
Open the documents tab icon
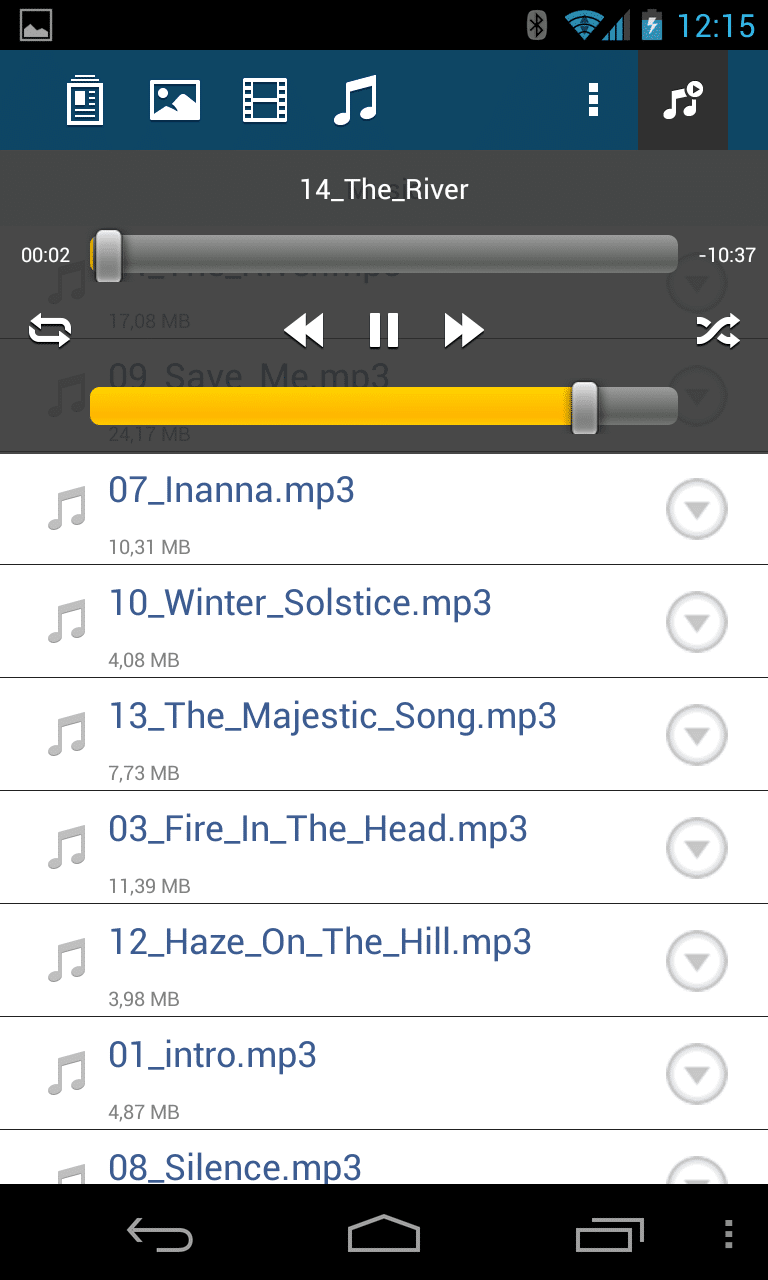point(85,100)
